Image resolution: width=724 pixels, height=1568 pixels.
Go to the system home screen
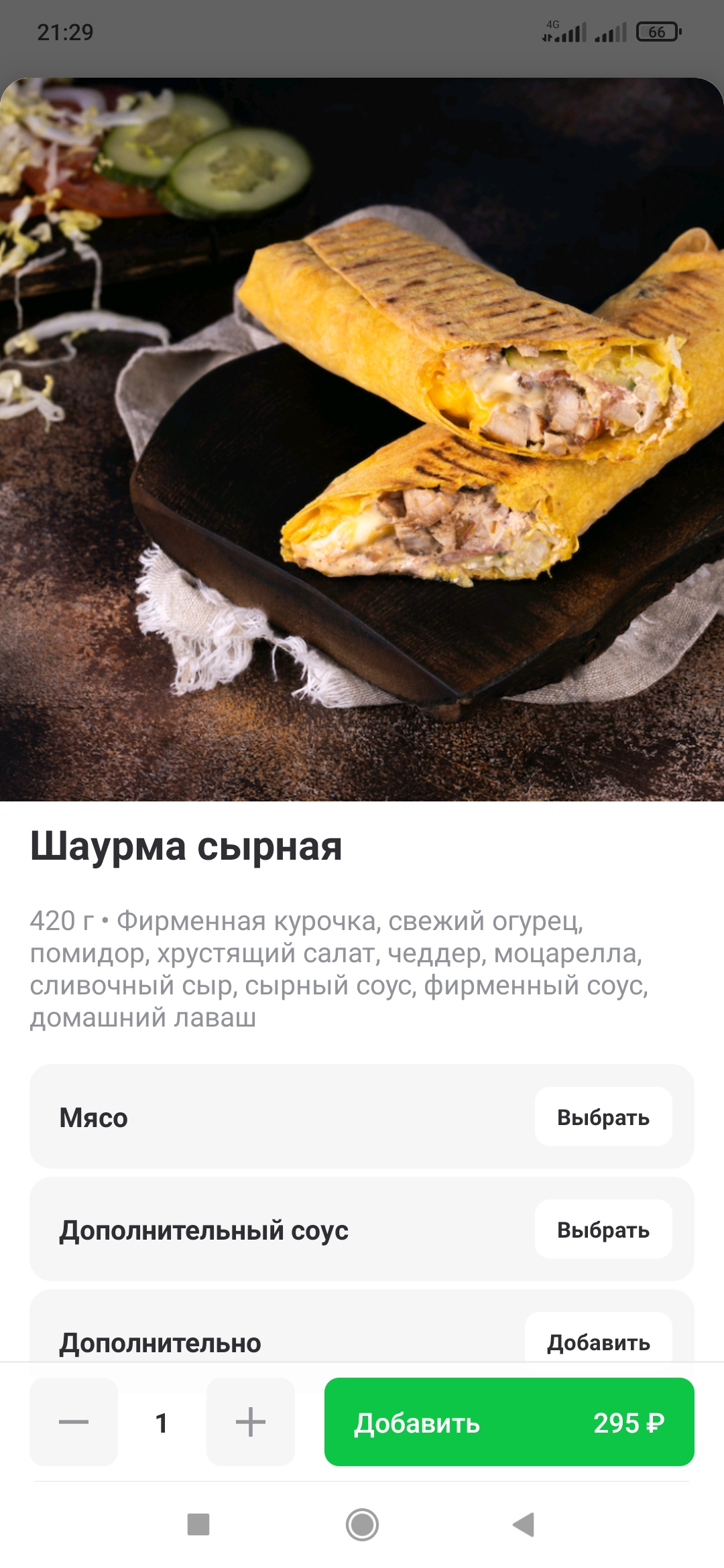click(x=362, y=1524)
